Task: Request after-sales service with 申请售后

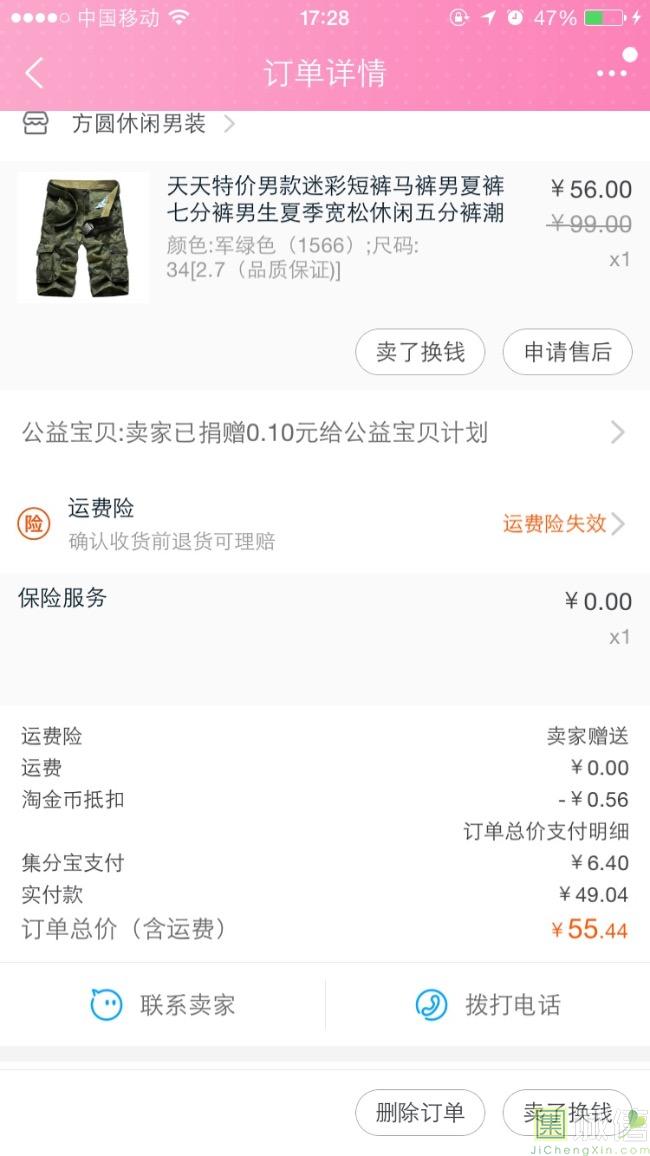Action: [x=567, y=352]
